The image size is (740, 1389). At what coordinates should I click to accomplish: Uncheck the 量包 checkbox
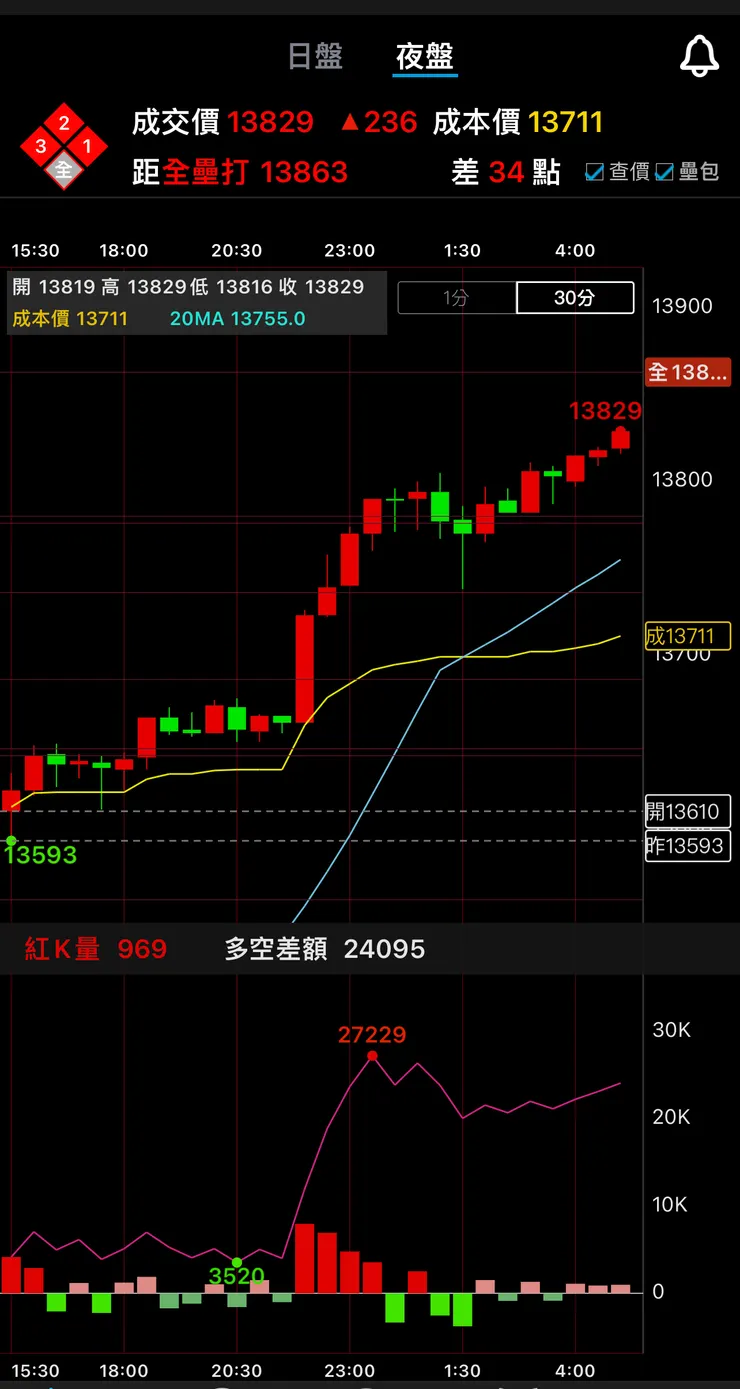665,172
